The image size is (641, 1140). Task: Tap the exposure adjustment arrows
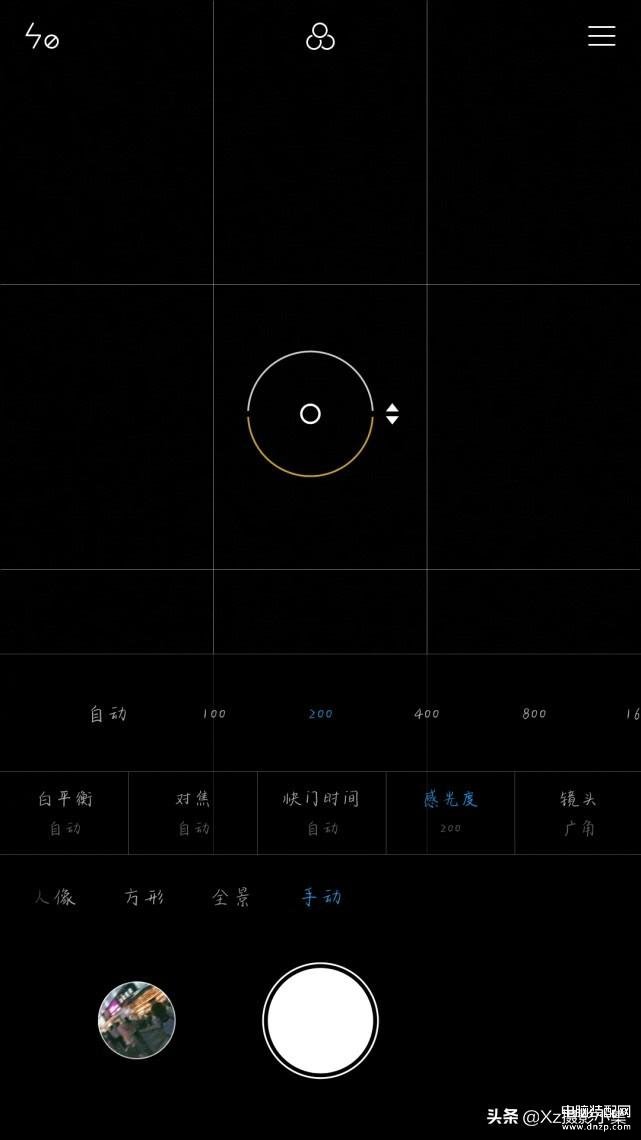pyautogui.click(x=392, y=414)
